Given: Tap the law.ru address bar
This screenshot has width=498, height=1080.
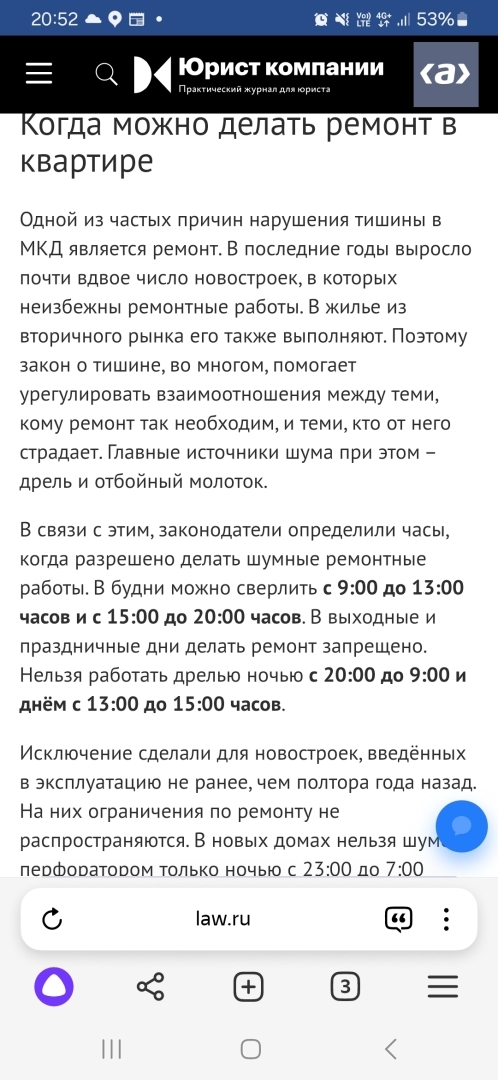Looking at the screenshot, I should click(222, 919).
